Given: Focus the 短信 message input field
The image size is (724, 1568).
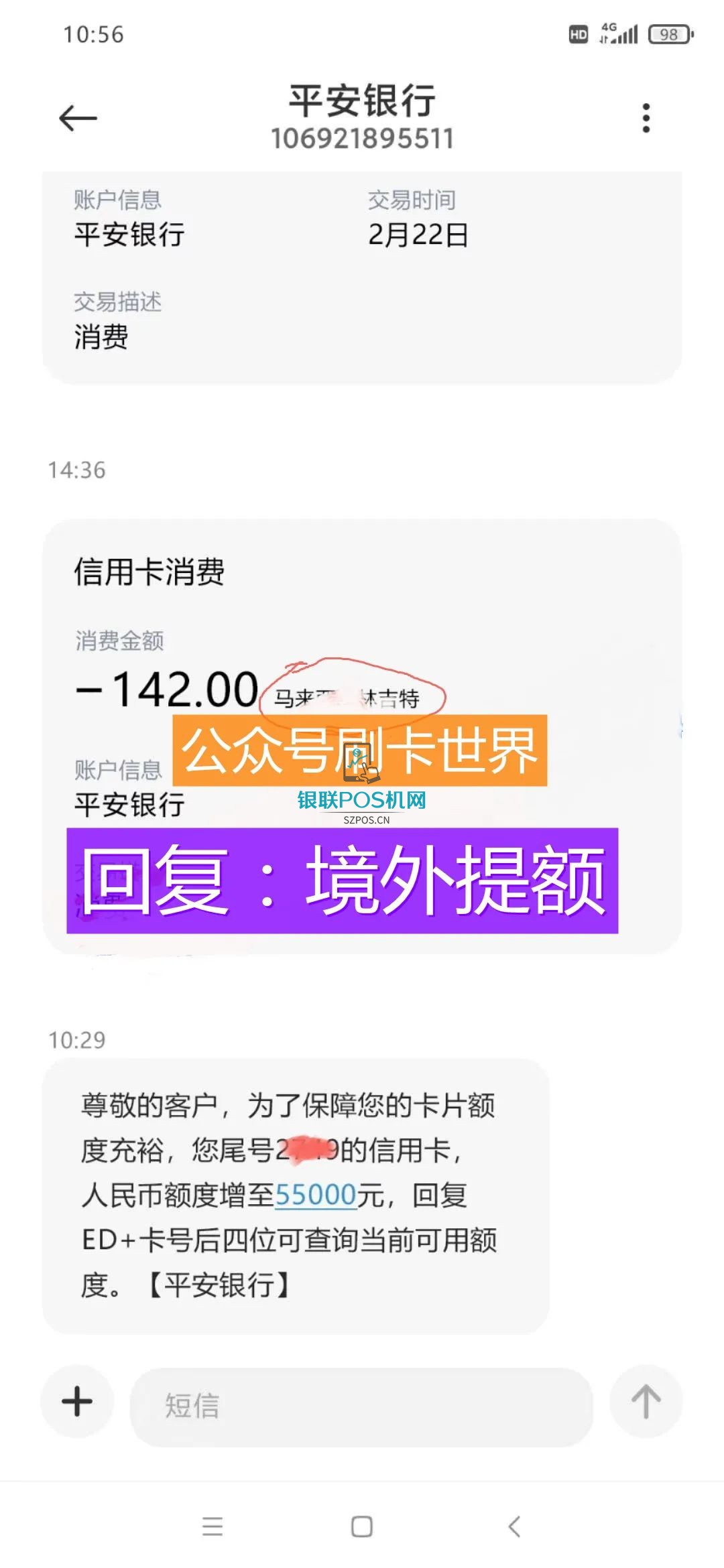Looking at the screenshot, I should click(x=362, y=1405).
